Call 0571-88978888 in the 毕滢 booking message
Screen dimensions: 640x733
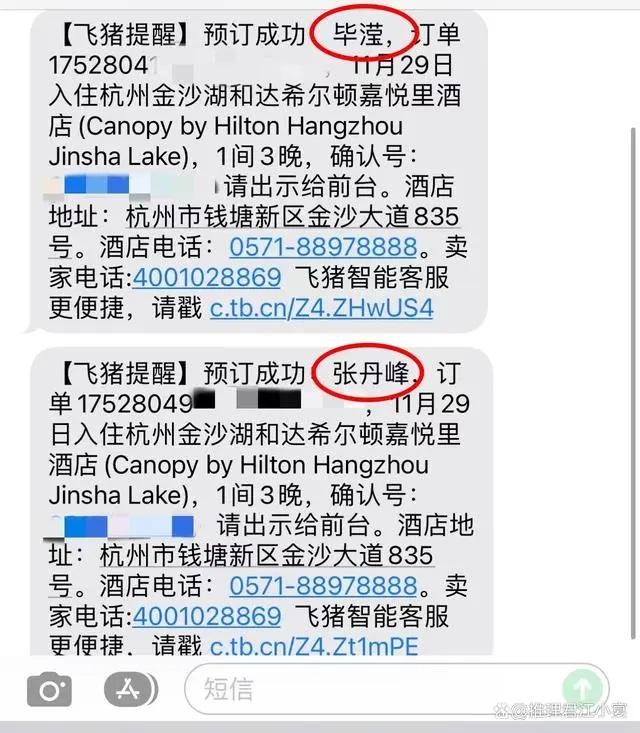pyautogui.click(x=323, y=246)
